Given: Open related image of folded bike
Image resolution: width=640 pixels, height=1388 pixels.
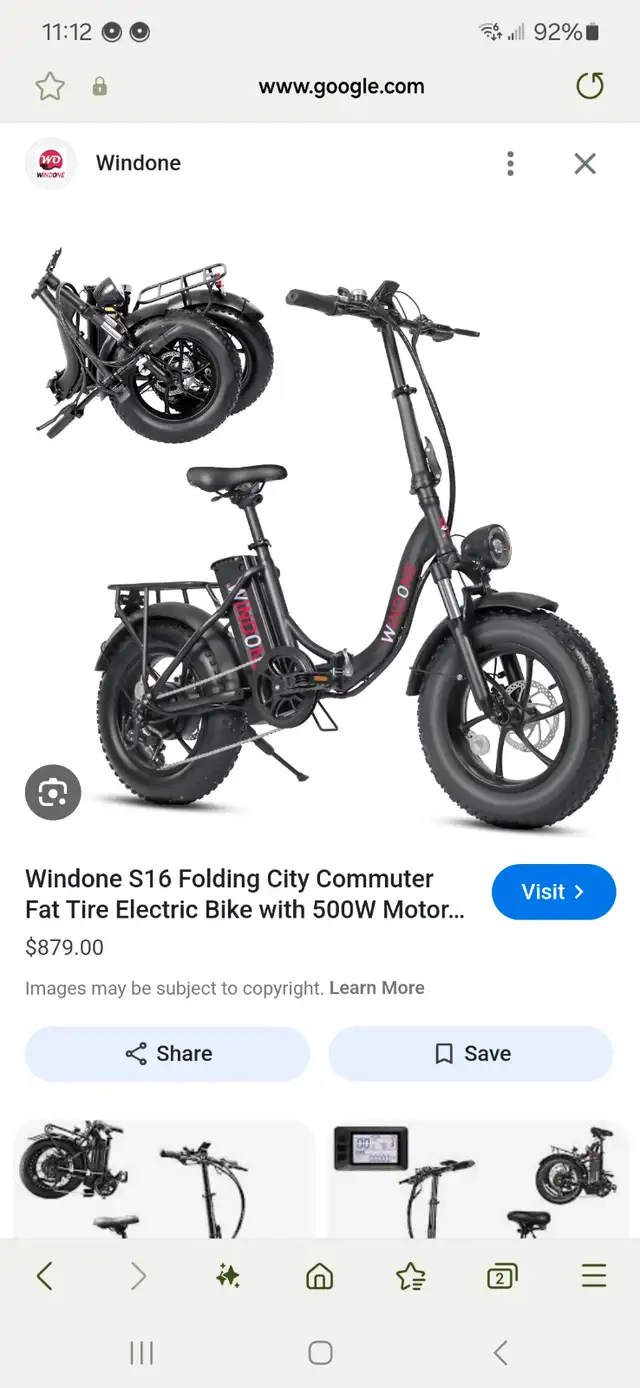Looking at the screenshot, I should pyautogui.click(x=164, y=1179).
